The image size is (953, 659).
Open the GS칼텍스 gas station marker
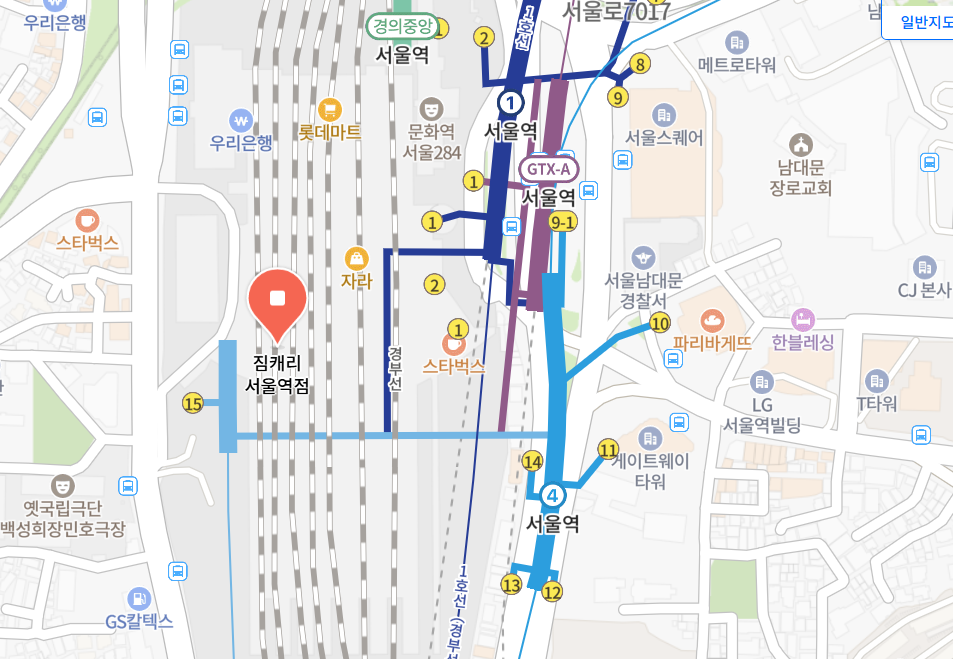pyautogui.click(x=139, y=598)
